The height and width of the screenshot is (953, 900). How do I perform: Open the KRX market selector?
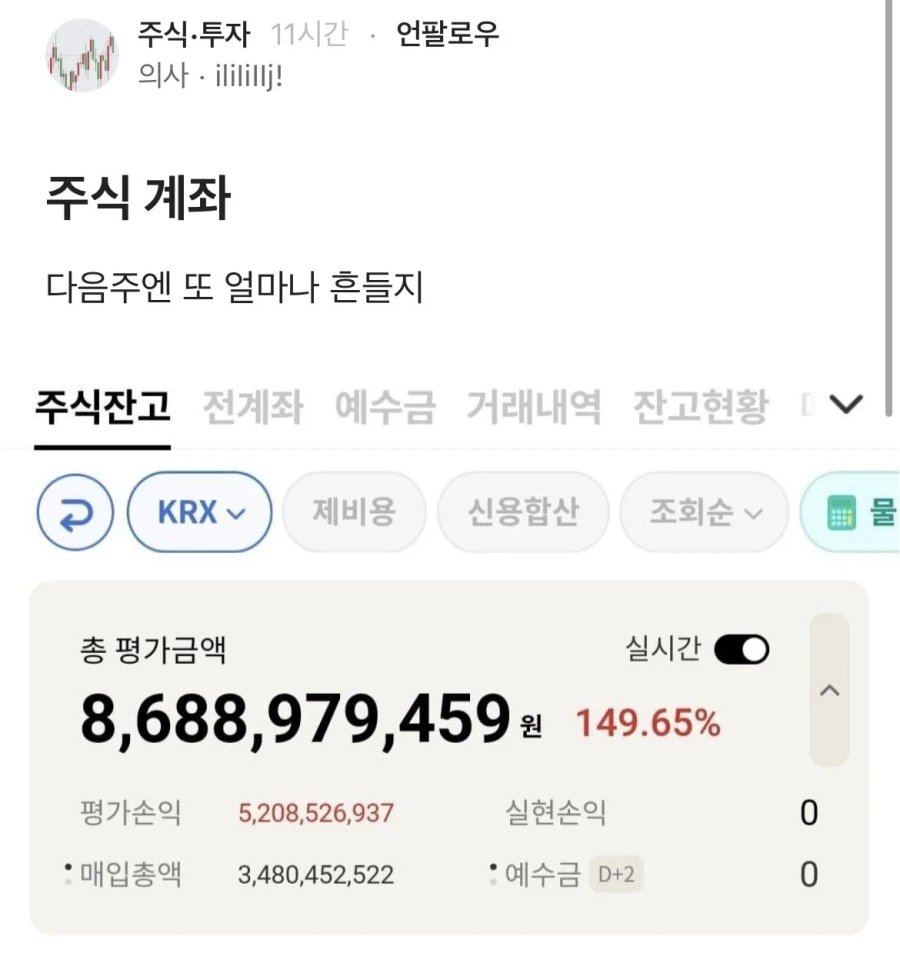tap(198, 512)
